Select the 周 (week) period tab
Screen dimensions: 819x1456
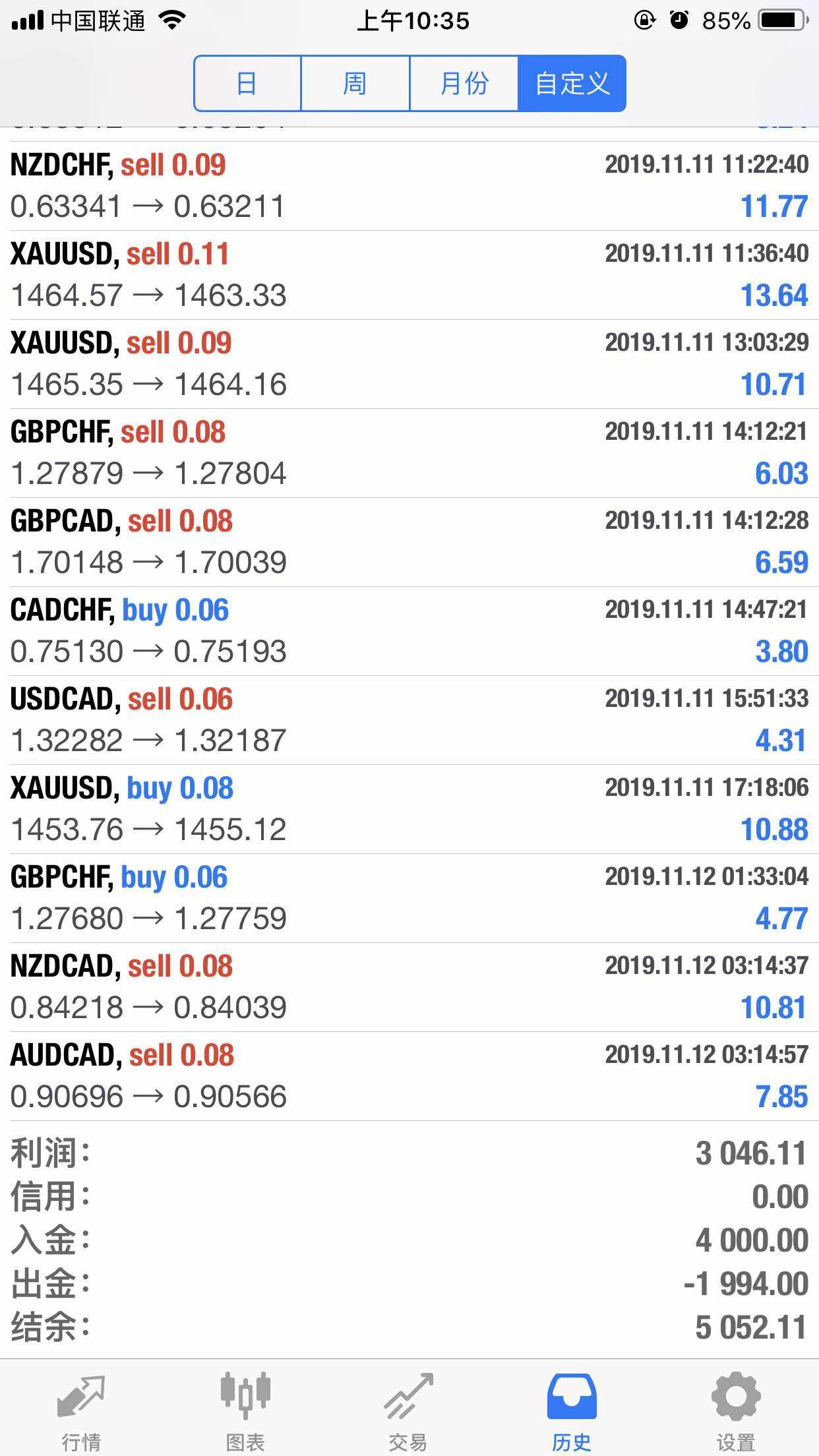(355, 84)
